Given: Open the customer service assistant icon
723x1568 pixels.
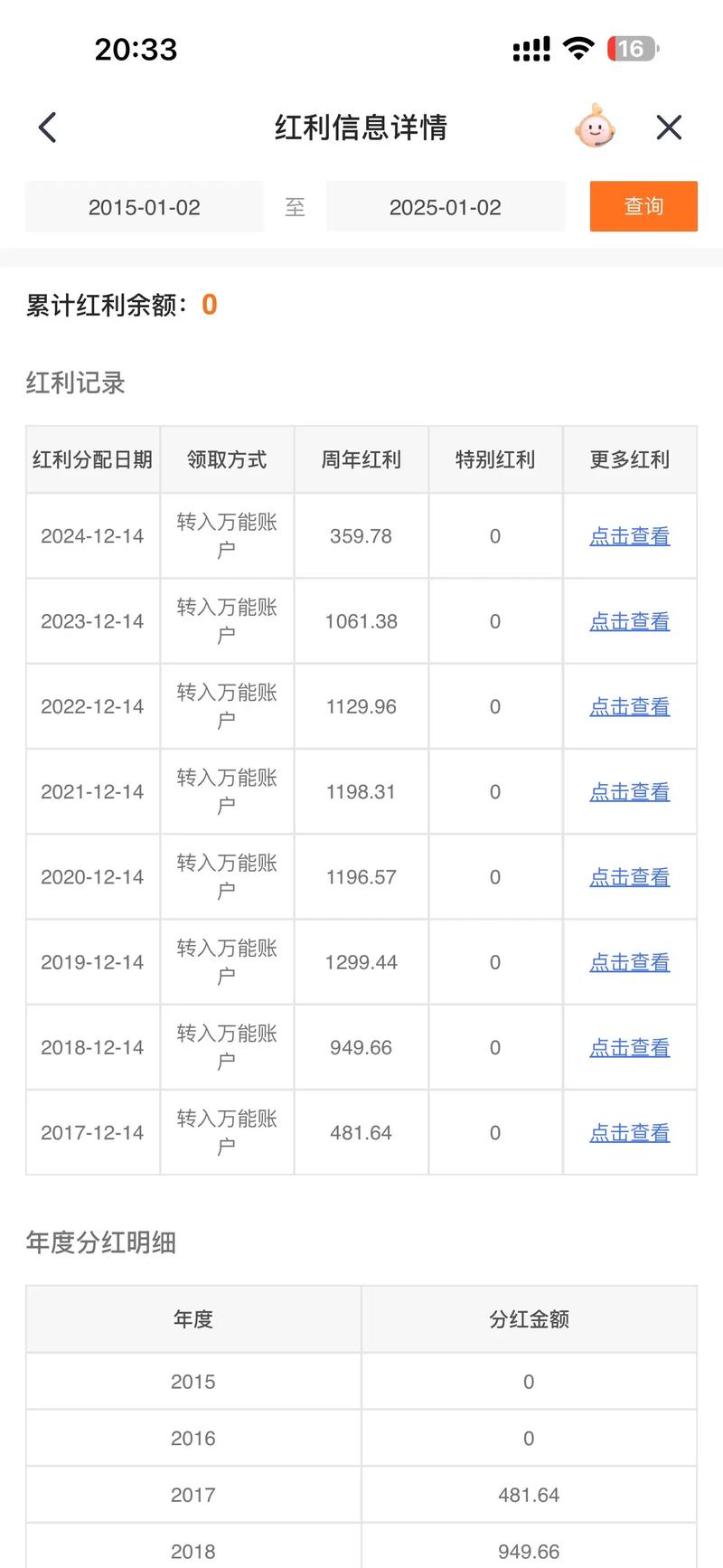Looking at the screenshot, I should tap(595, 128).
